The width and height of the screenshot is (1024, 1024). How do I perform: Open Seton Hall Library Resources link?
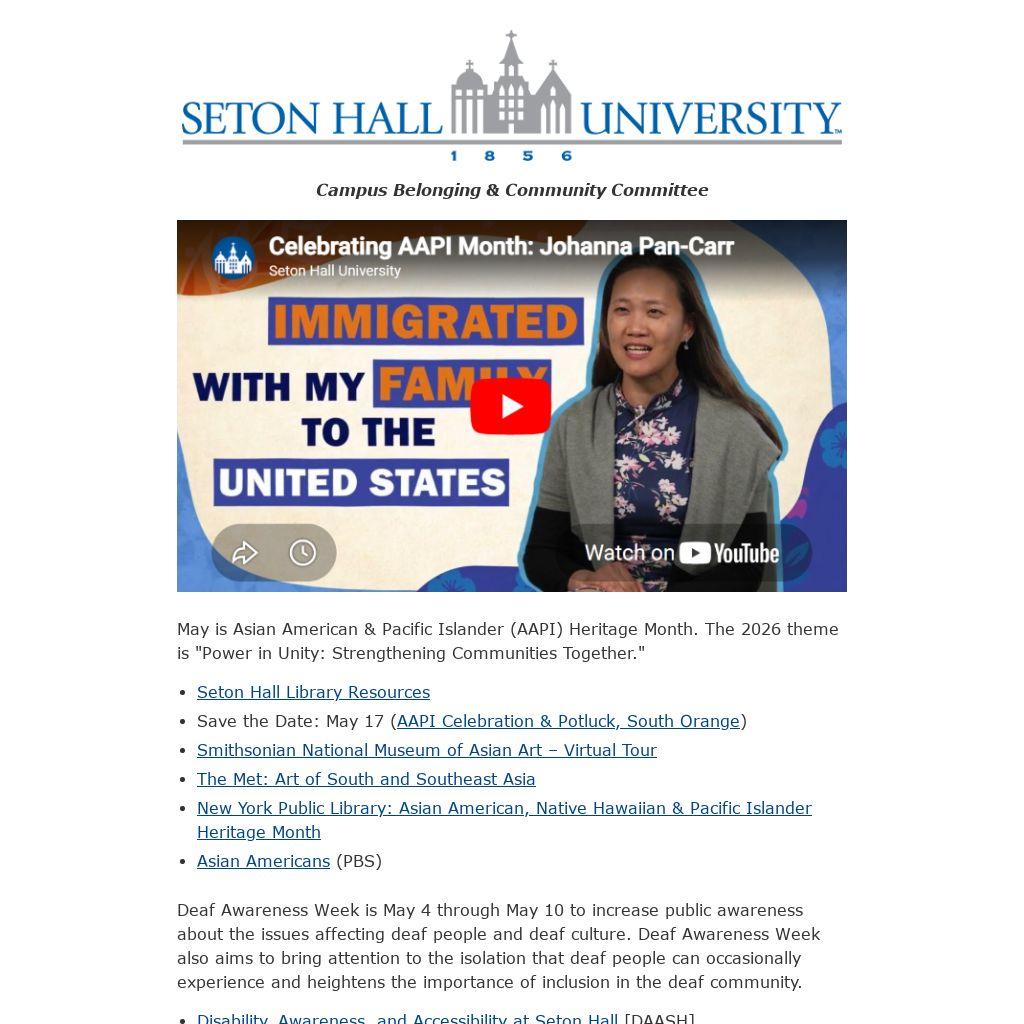[x=313, y=692]
